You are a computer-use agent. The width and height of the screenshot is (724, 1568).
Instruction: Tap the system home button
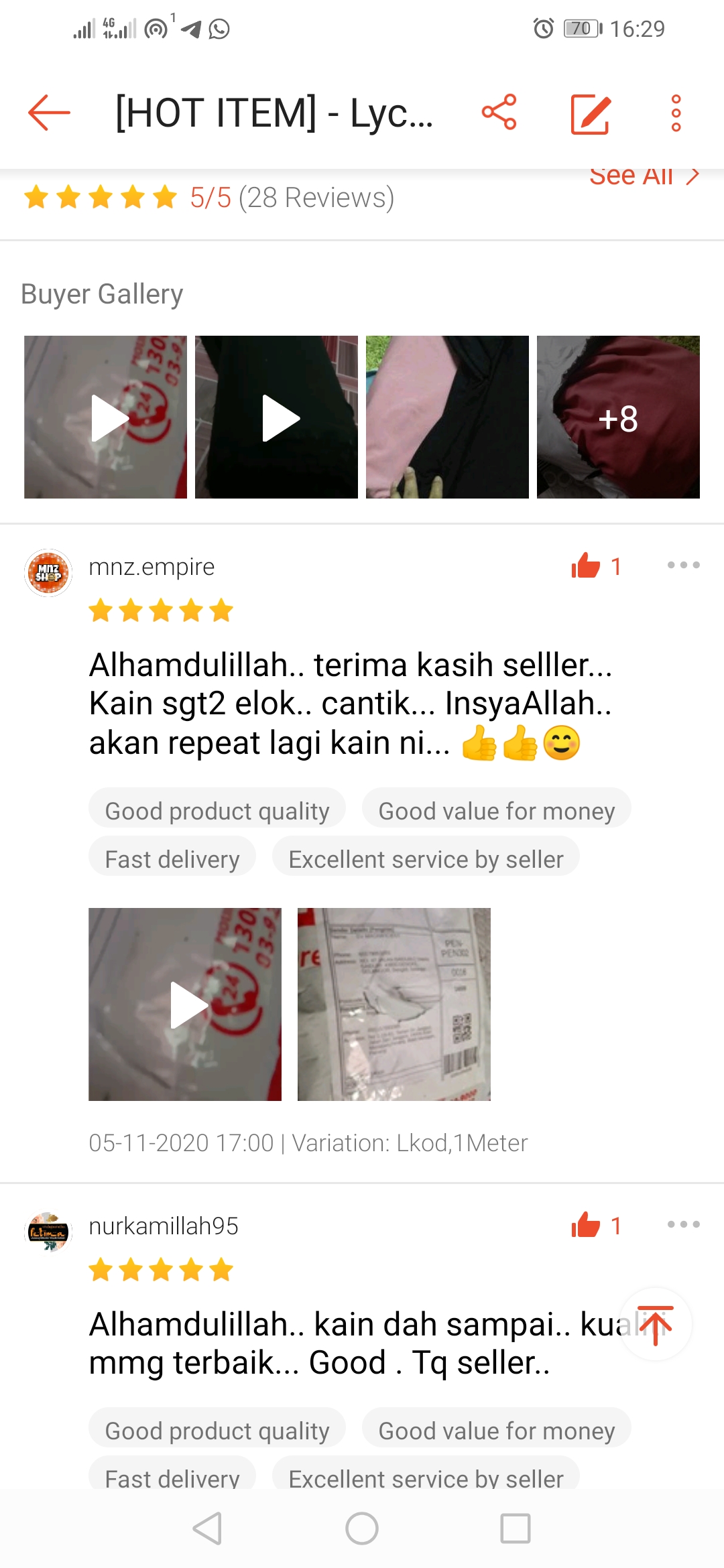tap(362, 1528)
